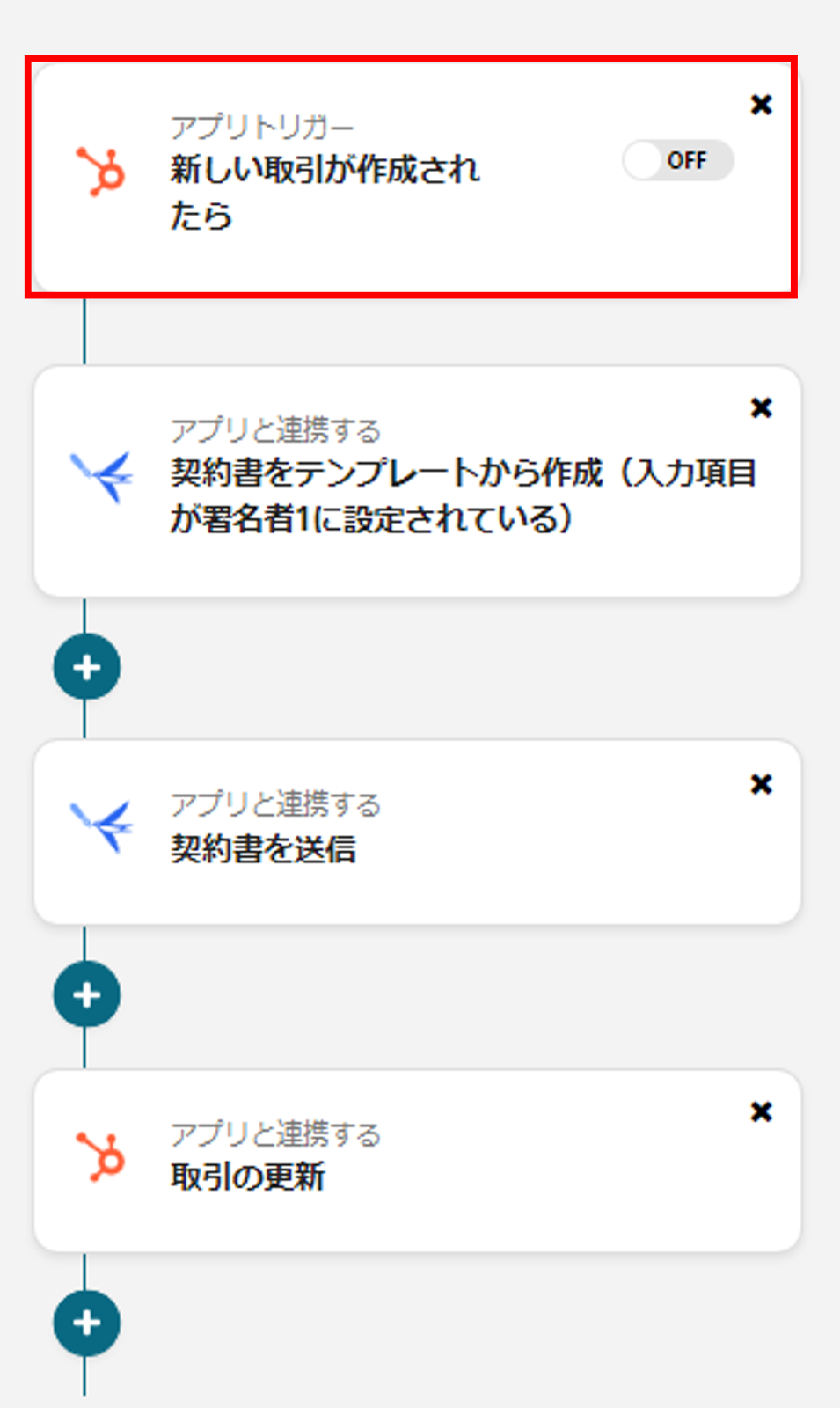This screenshot has width=840, height=1408.
Task: Add a step after 契約書をテンプレートから作成
Action: pyautogui.click(x=86, y=667)
